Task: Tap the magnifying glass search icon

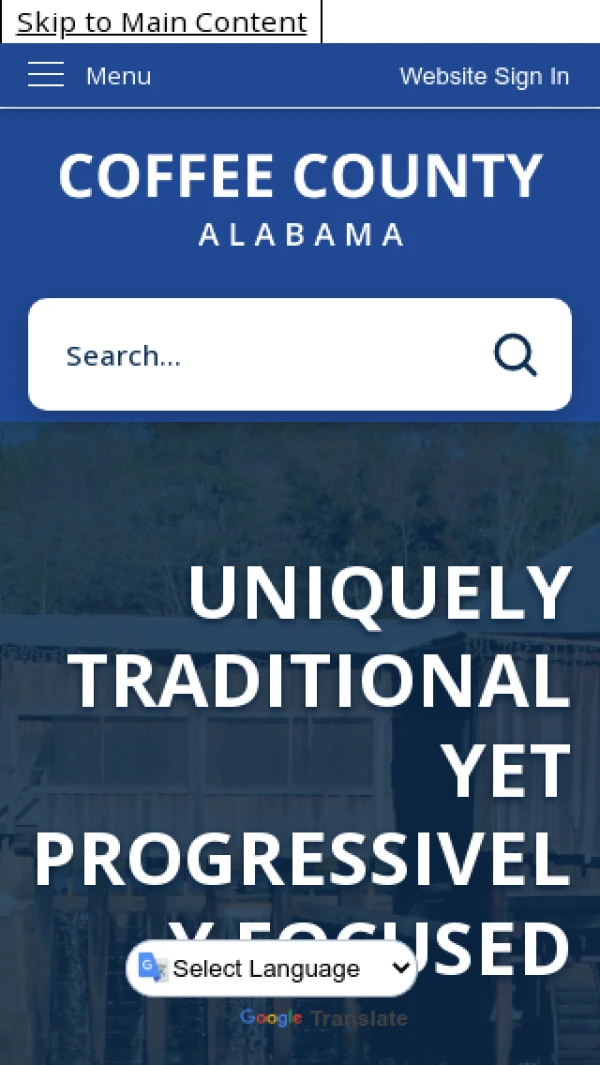Action: [515, 355]
